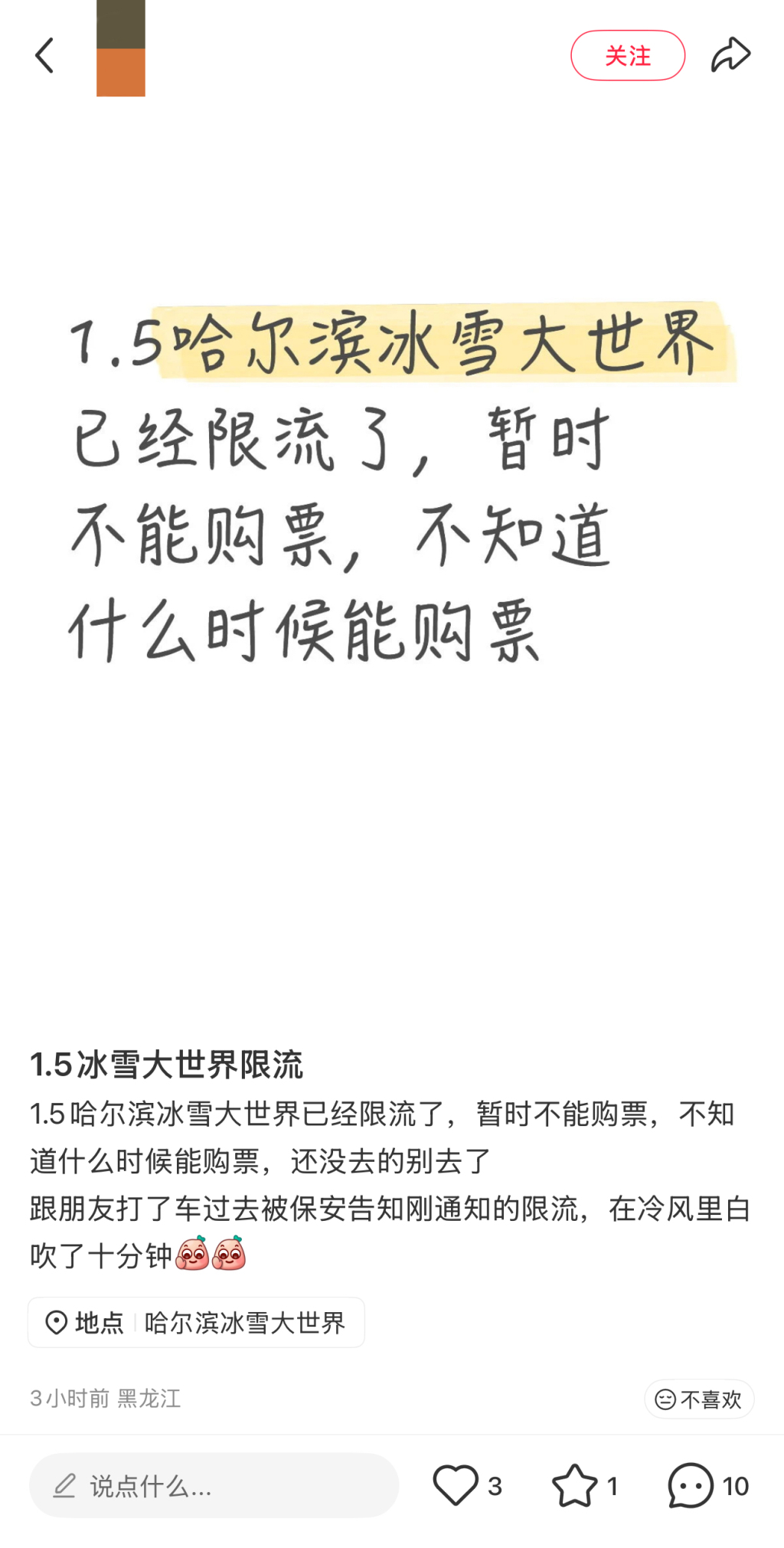Viewport: 784px width, 1548px height.
Task: Follow the author with the 关注 button
Action: pyautogui.click(x=627, y=56)
